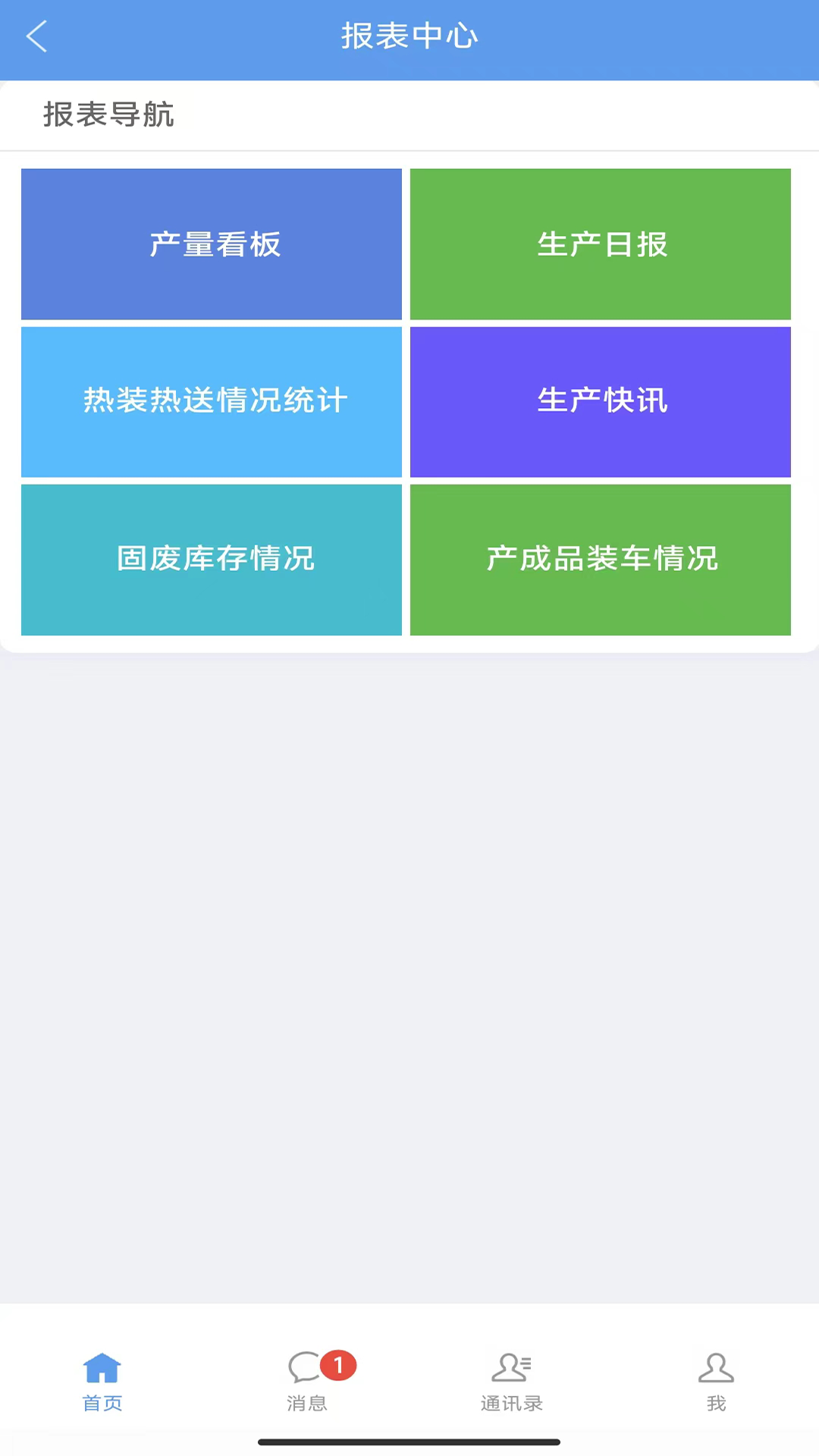View the 热装热送情况统计 report
The width and height of the screenshot is (819, 1456).
tap(211, 401)
